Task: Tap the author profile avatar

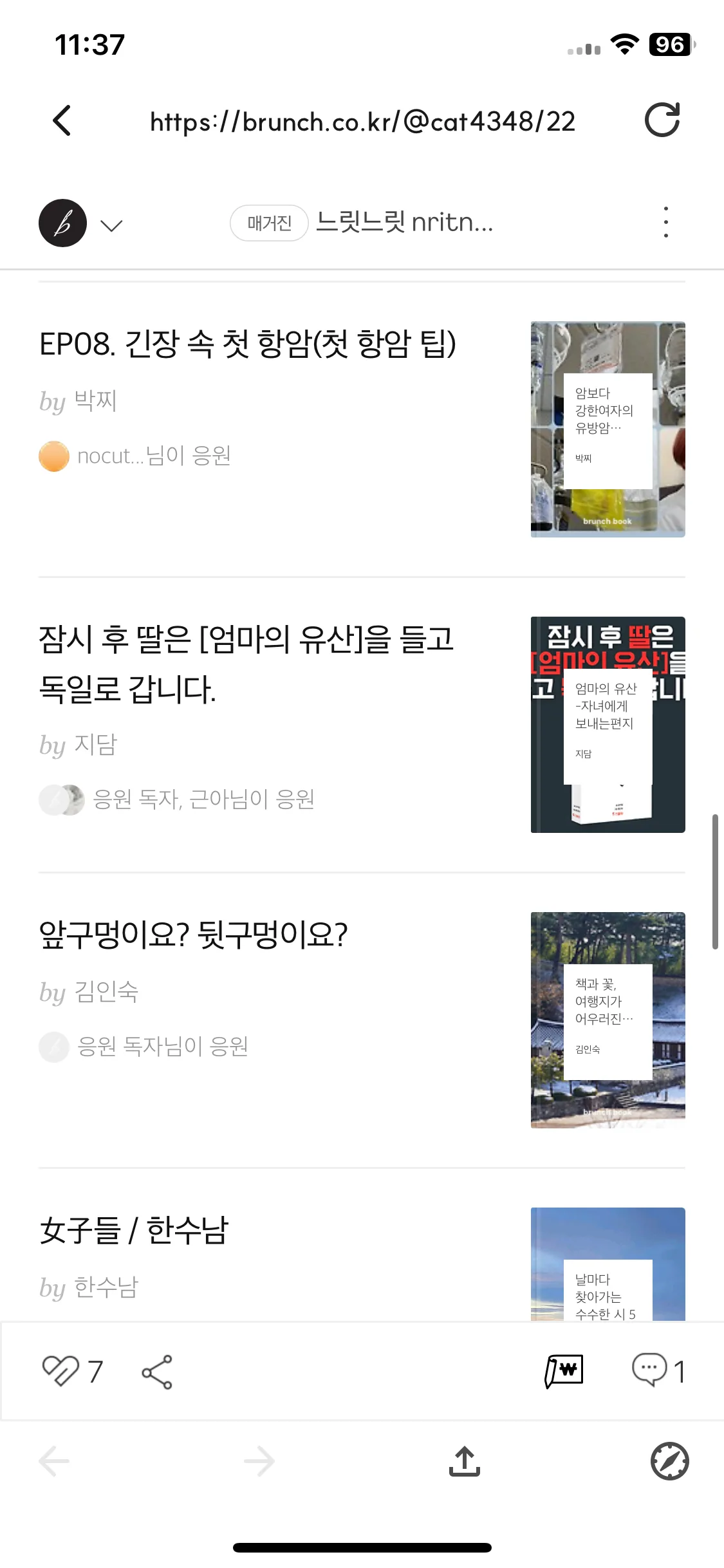Action: point(62,223)
